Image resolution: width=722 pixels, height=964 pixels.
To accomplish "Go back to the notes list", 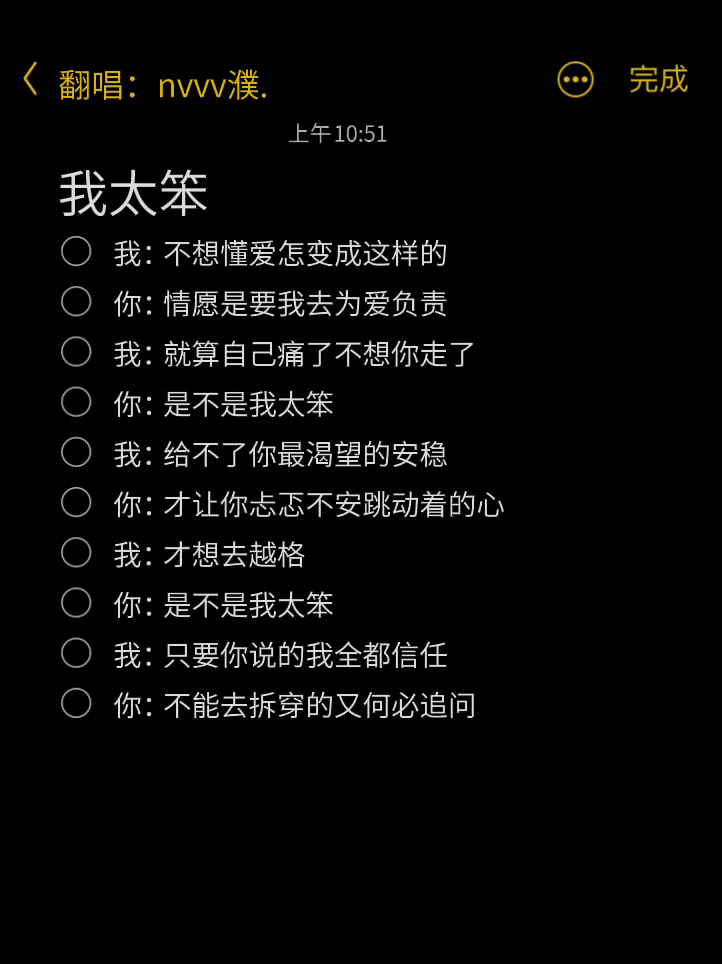I will pos(31,79).
